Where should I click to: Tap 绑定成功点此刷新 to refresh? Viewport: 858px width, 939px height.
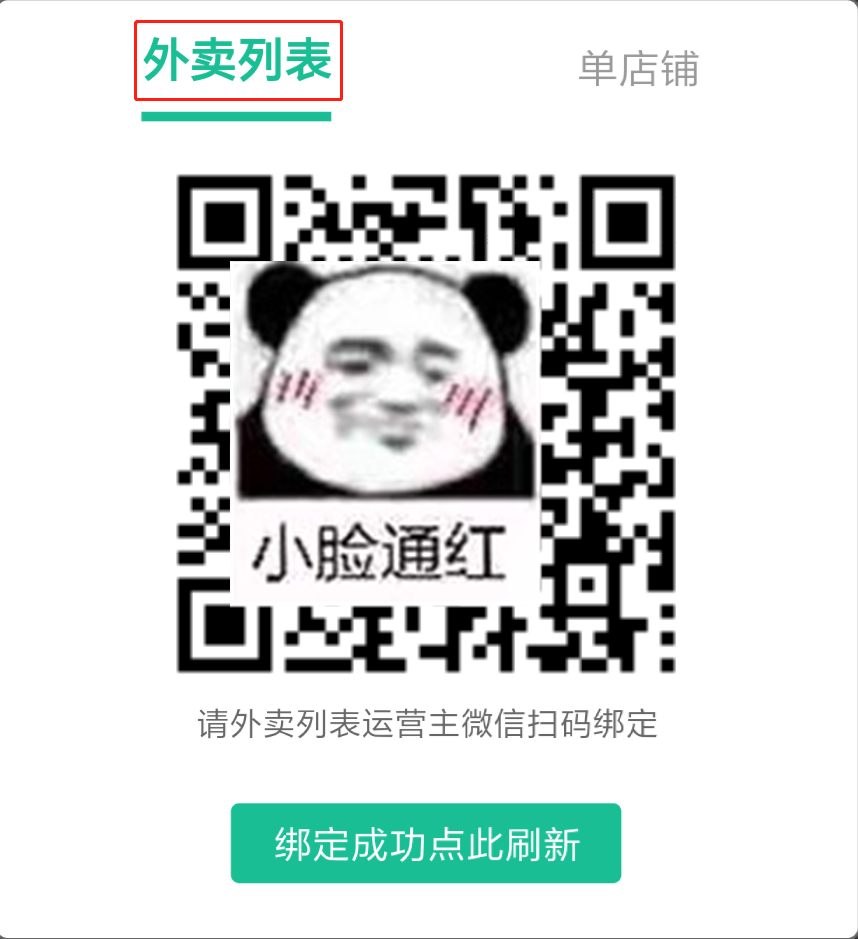coord(426,843)
